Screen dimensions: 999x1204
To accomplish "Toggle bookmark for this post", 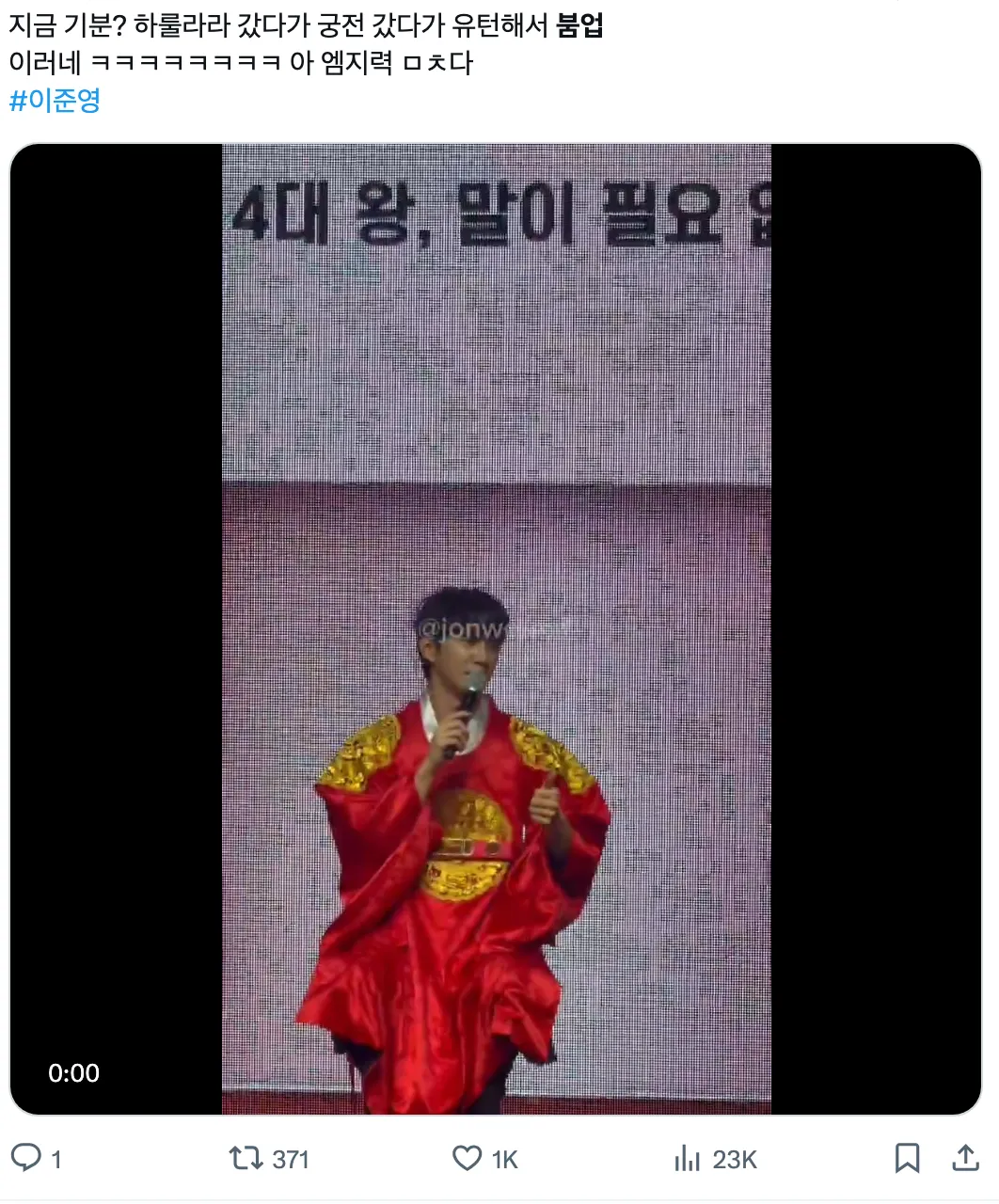I will (906, 1158).
